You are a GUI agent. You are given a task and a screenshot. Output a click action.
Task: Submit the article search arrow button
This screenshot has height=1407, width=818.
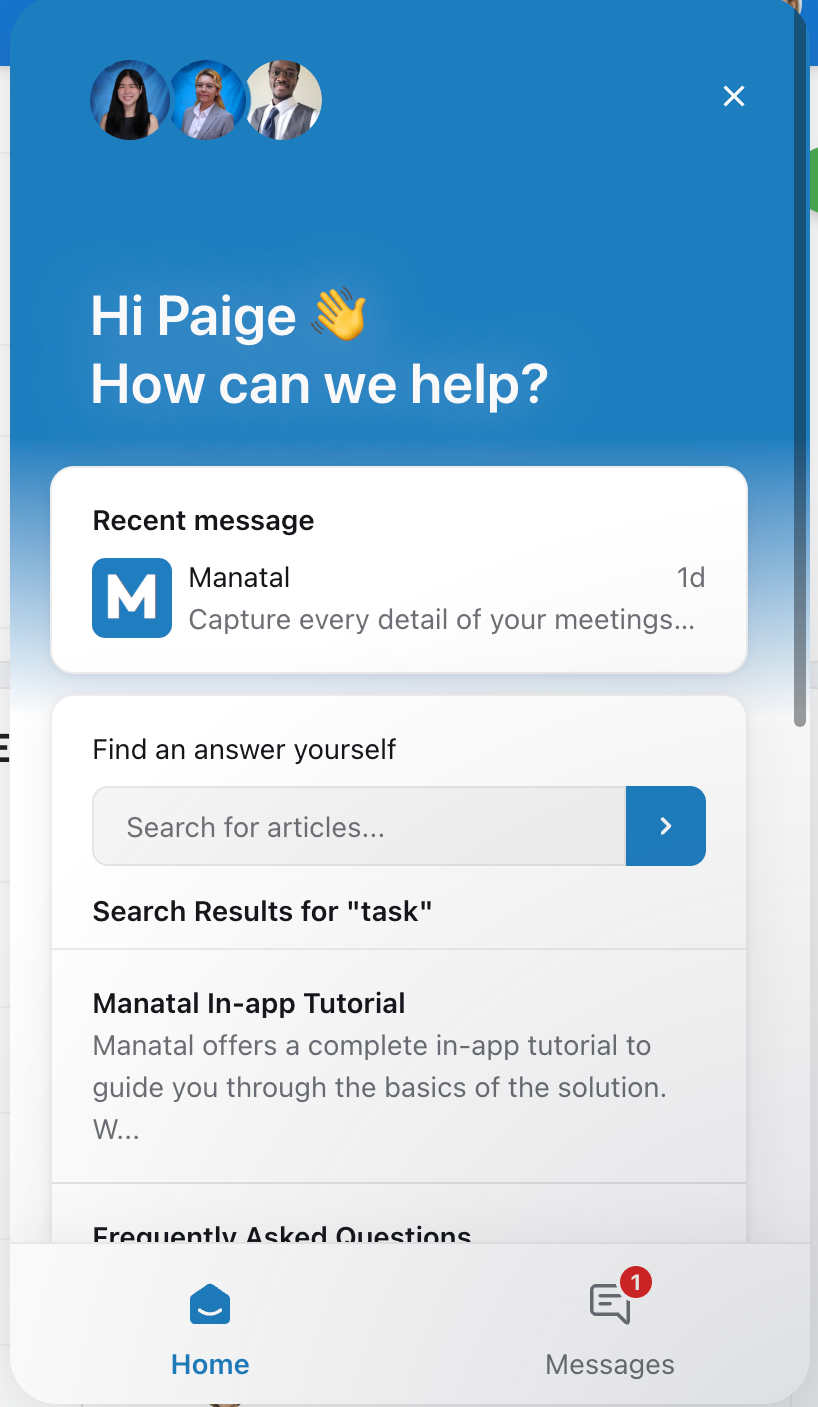tap(666, 826)
